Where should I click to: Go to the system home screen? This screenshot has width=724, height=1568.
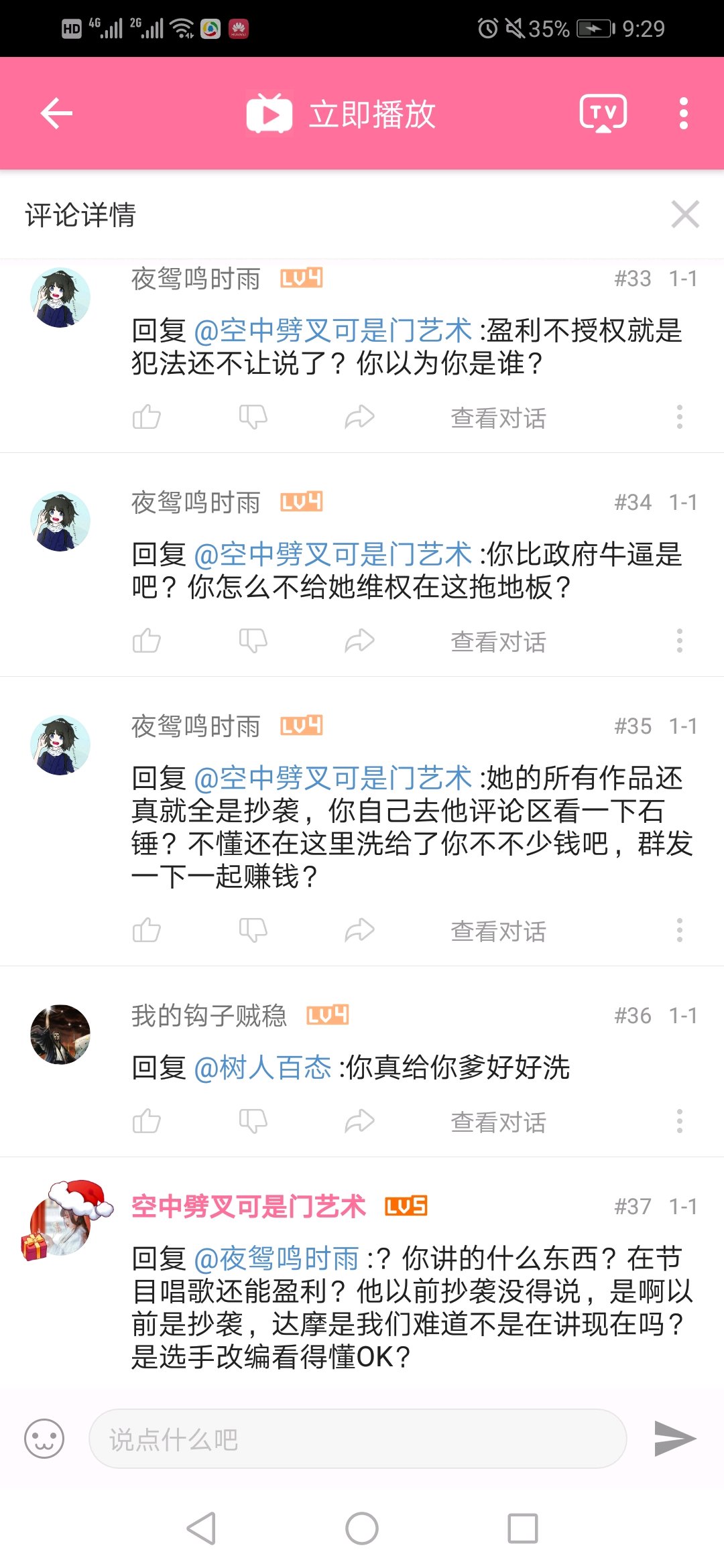(362, 1528)
